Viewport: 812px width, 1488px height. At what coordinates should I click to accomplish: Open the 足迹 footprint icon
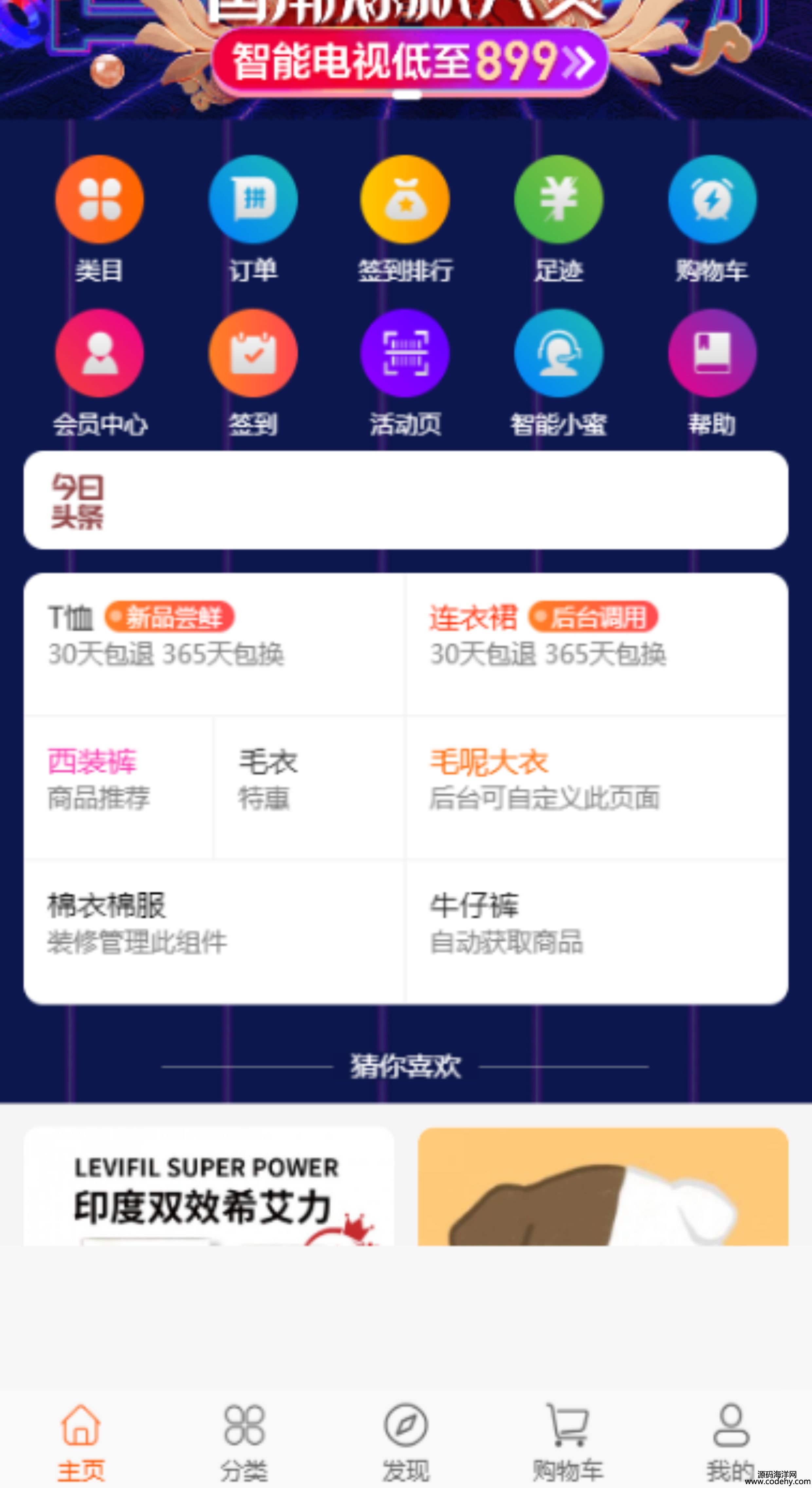coord(559,200)
